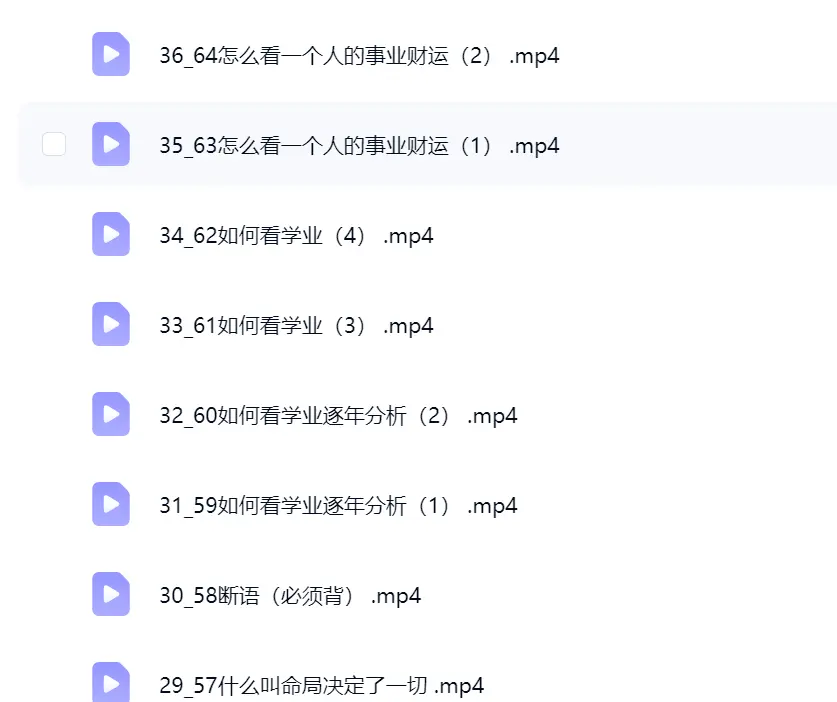The width and height of the screenshot is (837, 702).
Task: Open 31_59如何看学业逐年分析（1）.mp4
Action: pos(338,505)
